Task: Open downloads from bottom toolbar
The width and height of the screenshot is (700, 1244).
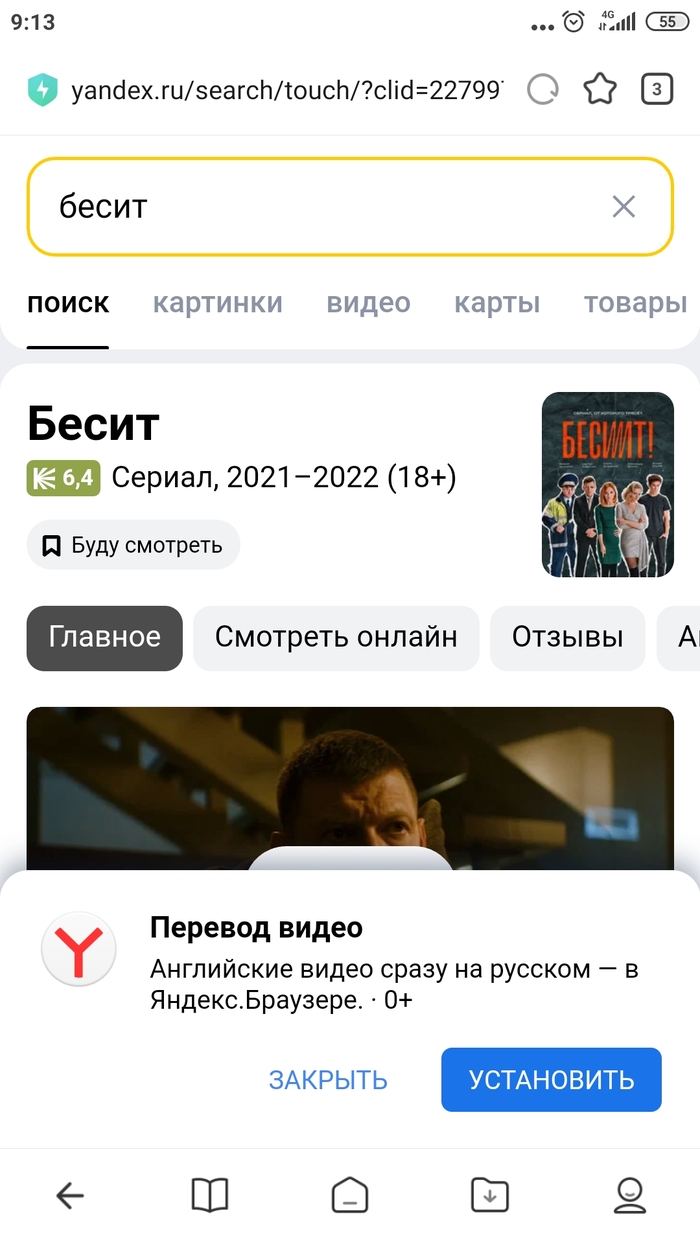Action: click(490, 1194)
